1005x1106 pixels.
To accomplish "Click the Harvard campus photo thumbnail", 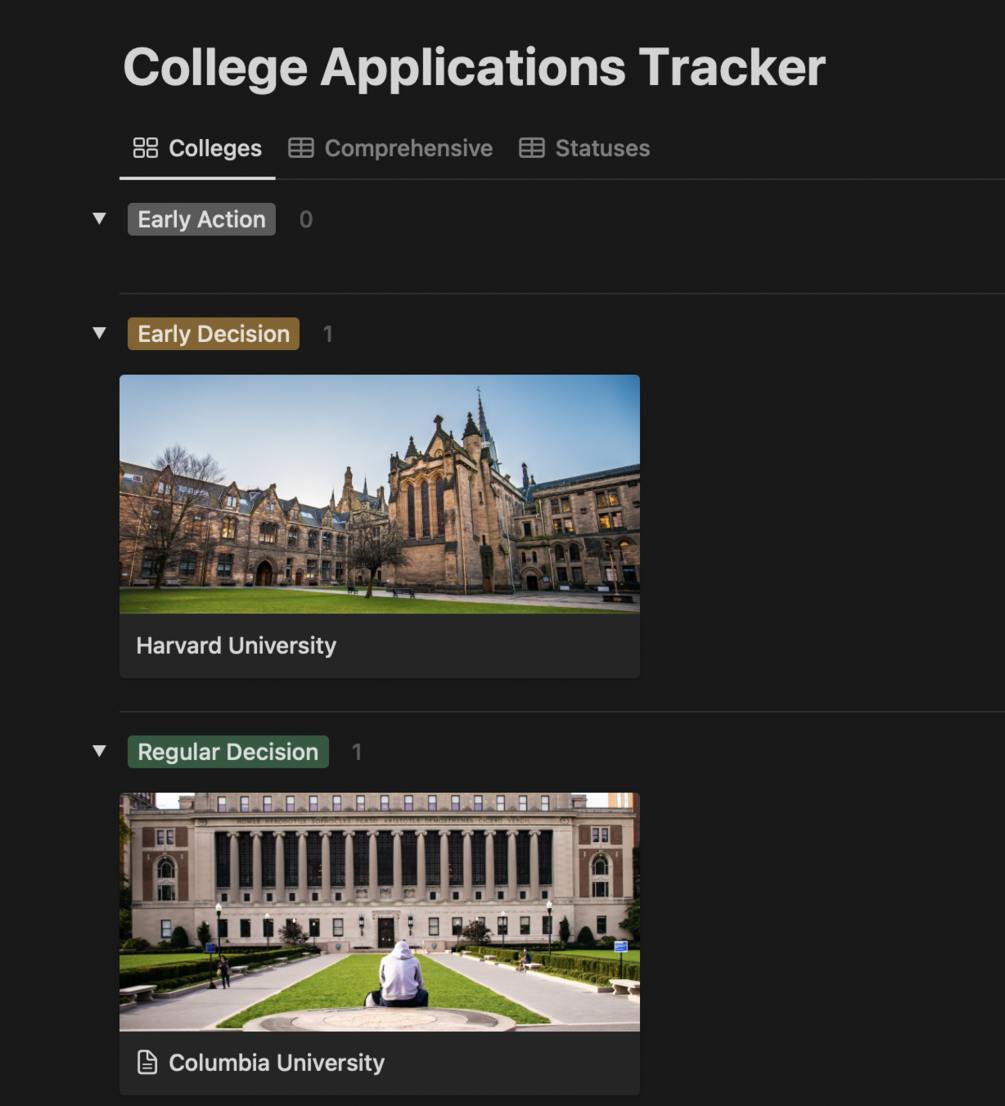I will [x=379, y=494].
